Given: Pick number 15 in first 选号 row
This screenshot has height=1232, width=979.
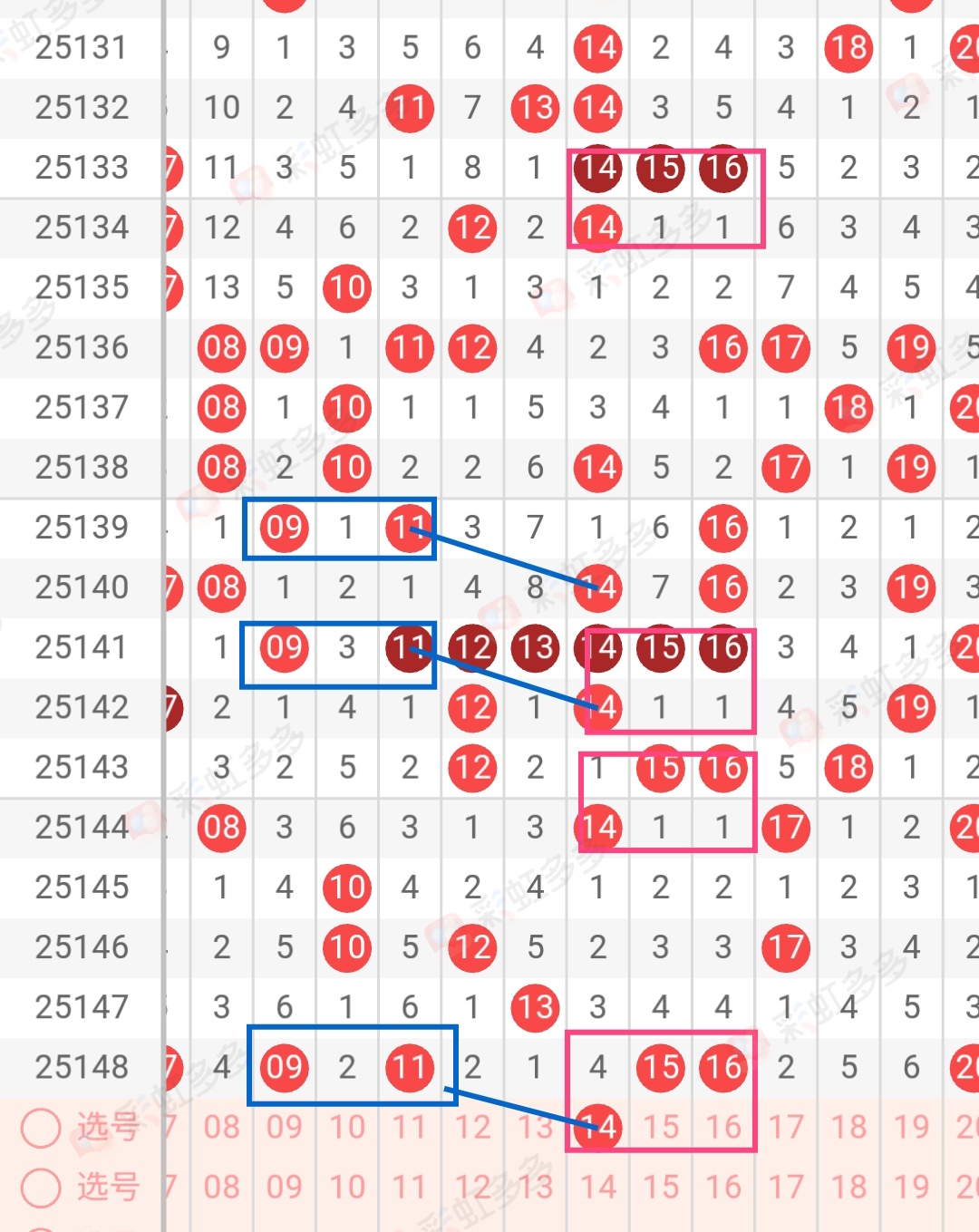Looking at the screenshot, I should 661,1128.
